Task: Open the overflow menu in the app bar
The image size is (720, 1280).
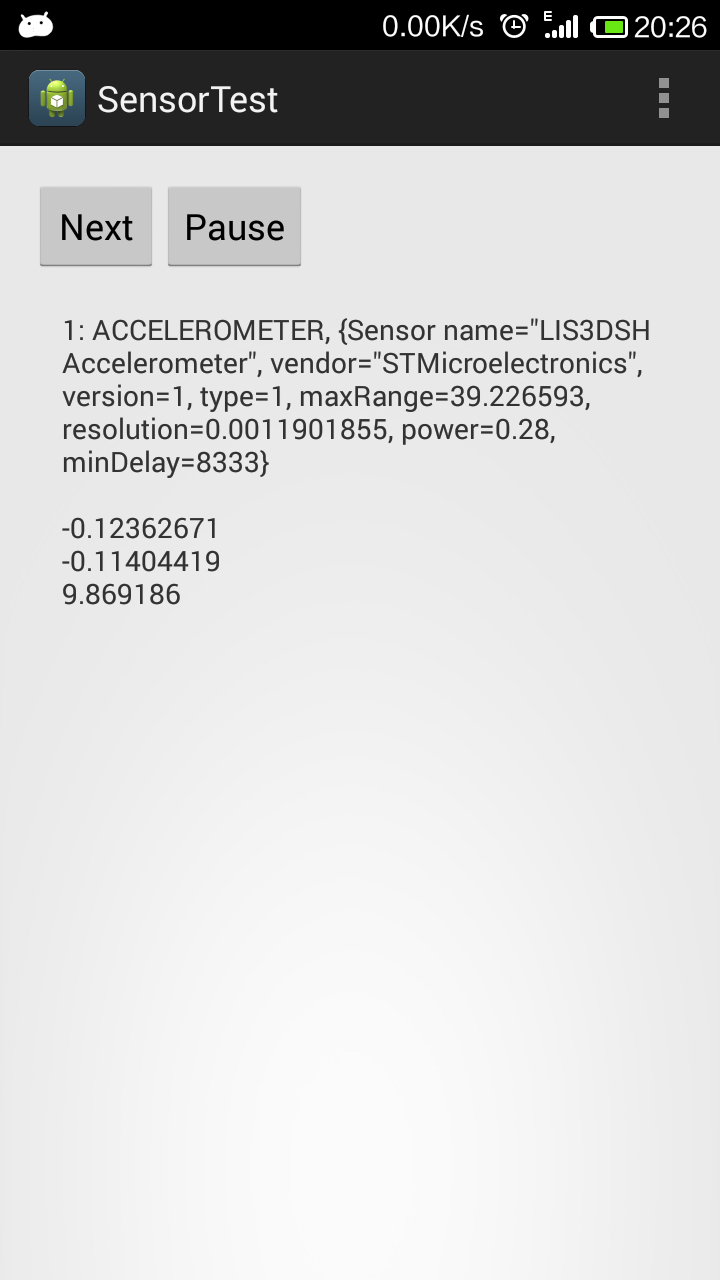Action: pyautogui.click(x=663, y=98)
